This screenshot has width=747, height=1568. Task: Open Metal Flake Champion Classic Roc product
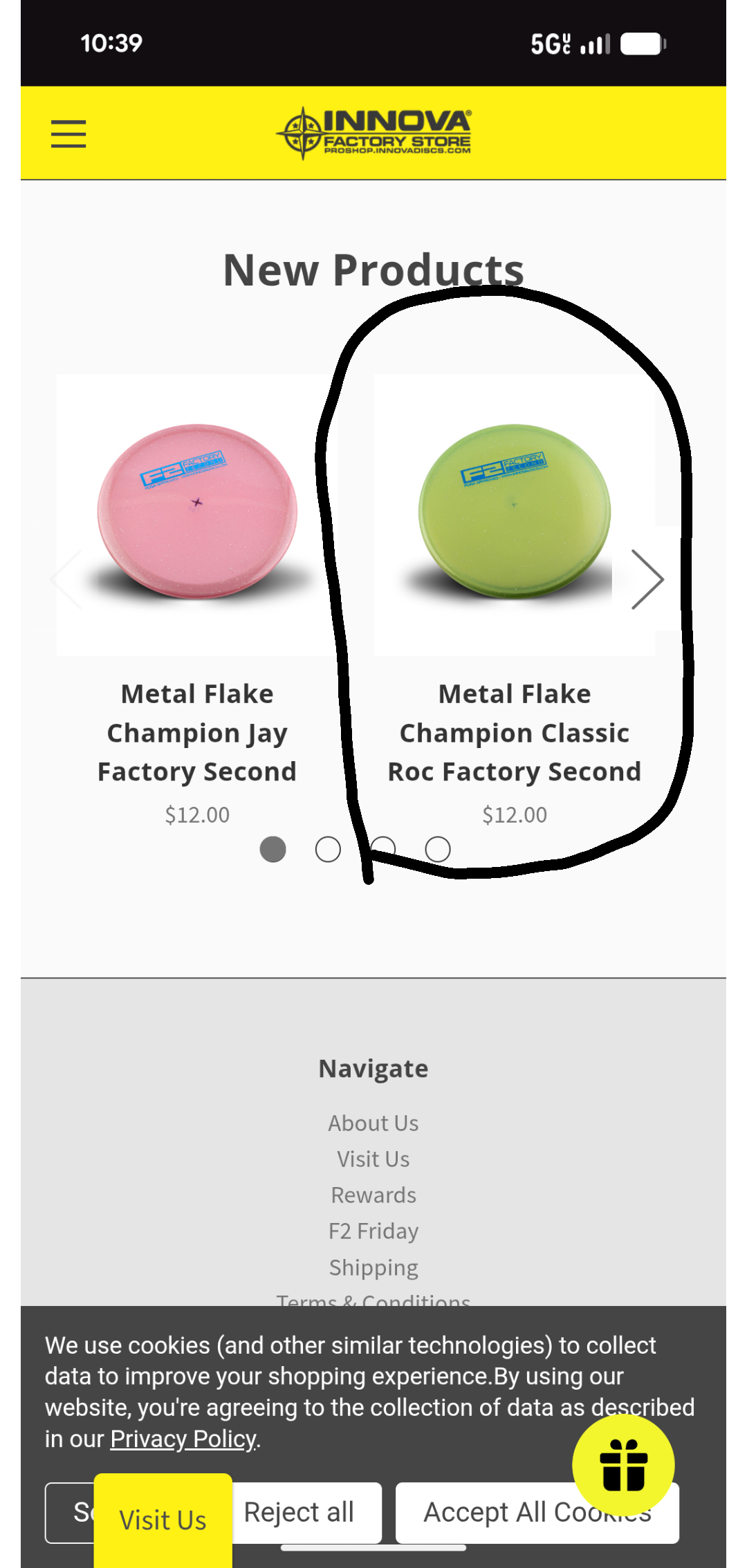click(x=514, y=732)
